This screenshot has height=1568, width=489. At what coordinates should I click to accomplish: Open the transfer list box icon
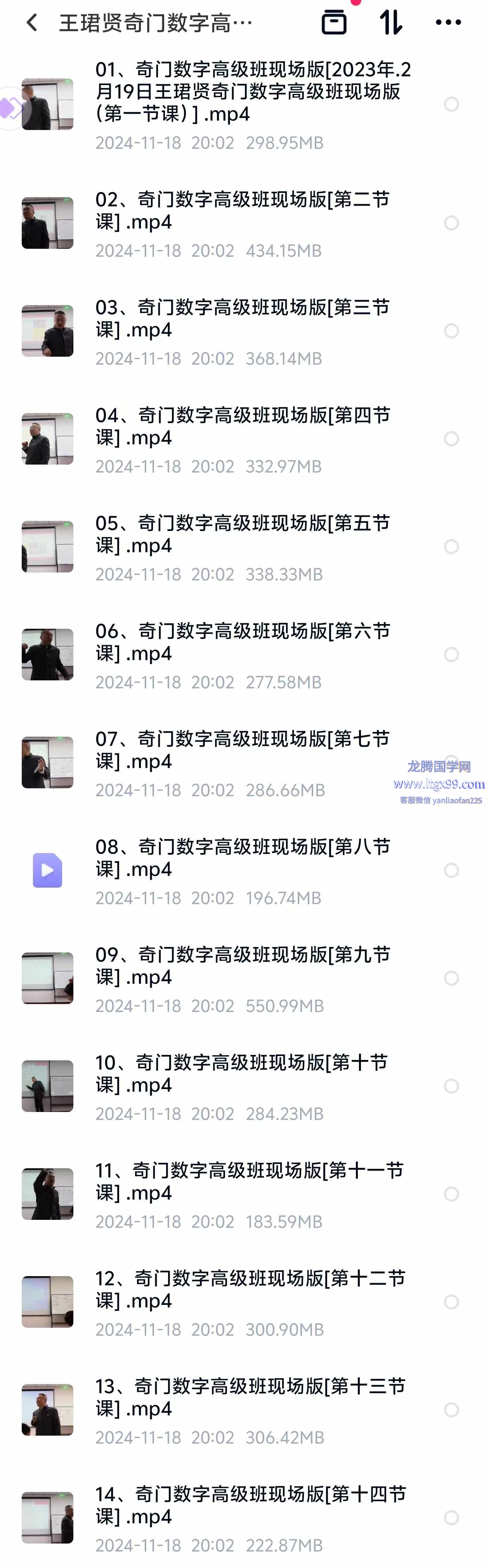pos(334,23)
